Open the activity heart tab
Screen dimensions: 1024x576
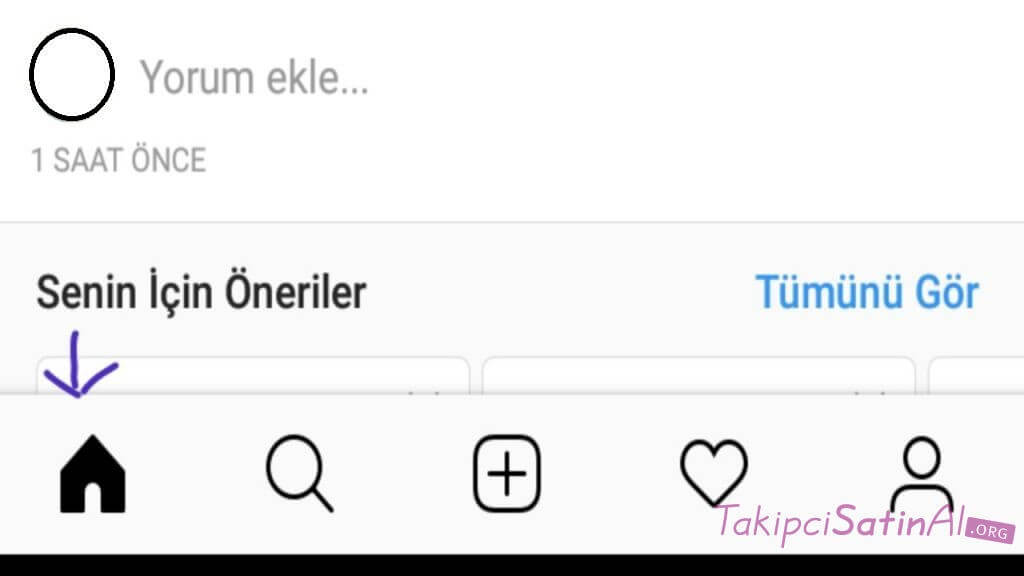coord(713,472)
